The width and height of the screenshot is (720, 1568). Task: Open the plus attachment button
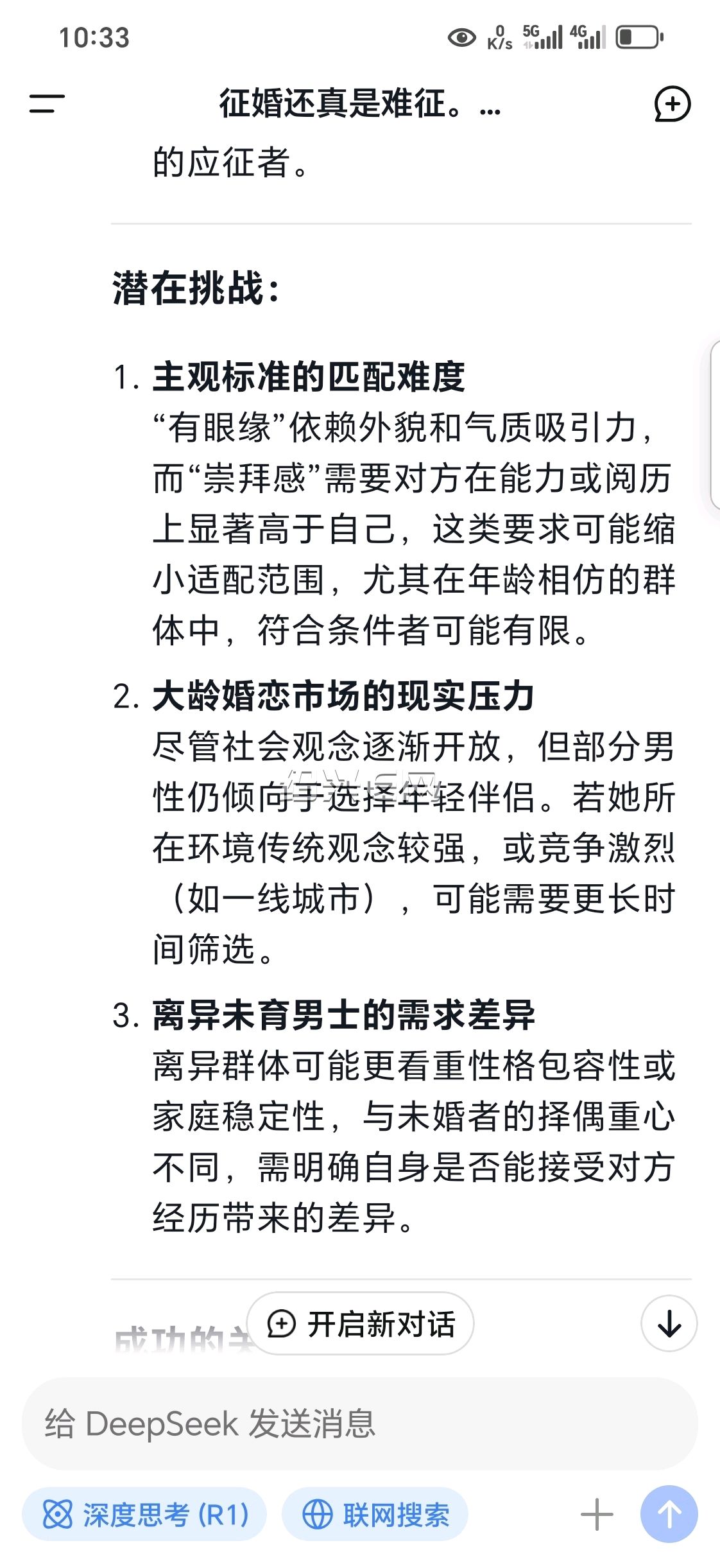(597, 1515)
